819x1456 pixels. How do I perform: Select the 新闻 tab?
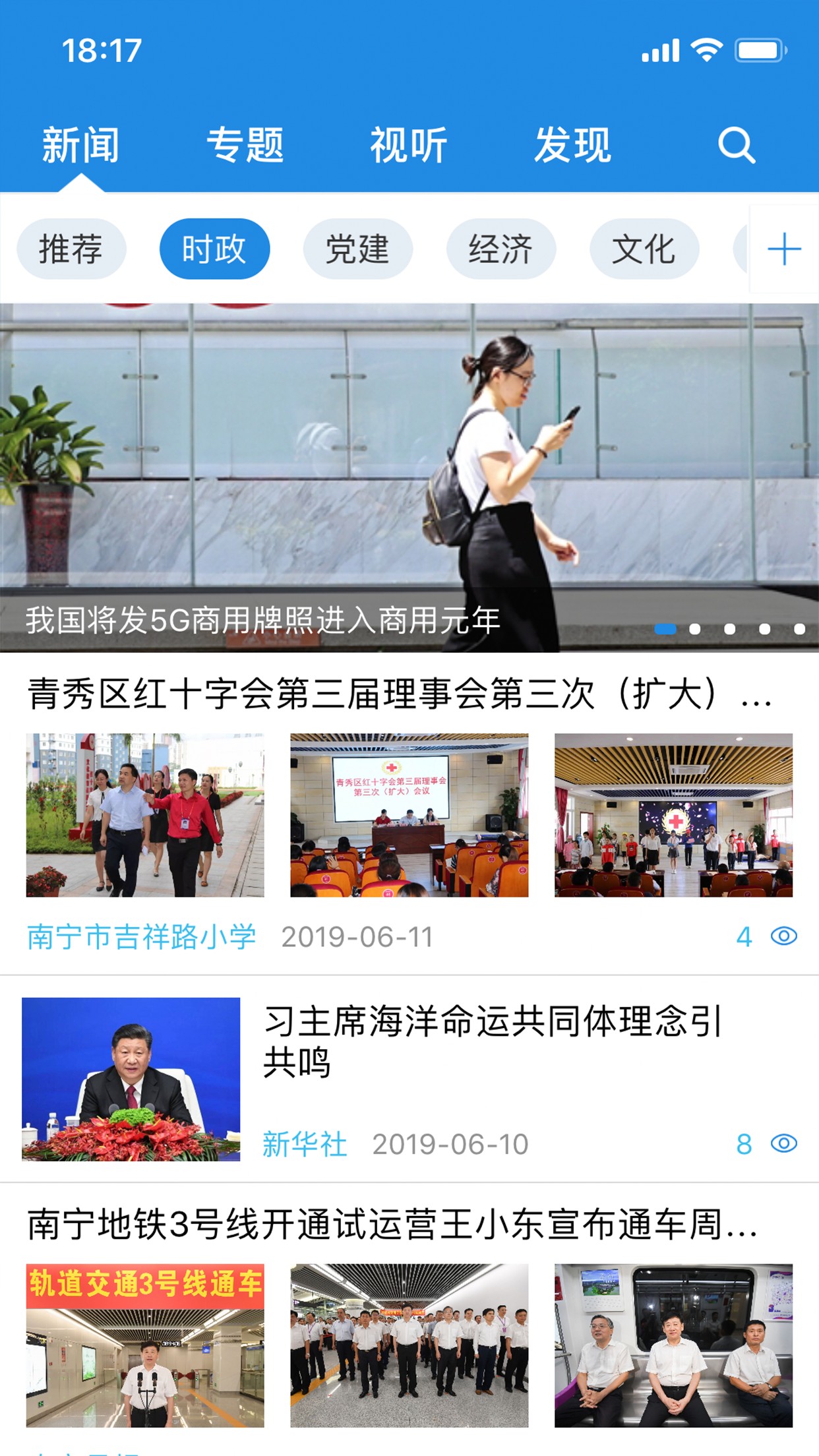(80, 144)
